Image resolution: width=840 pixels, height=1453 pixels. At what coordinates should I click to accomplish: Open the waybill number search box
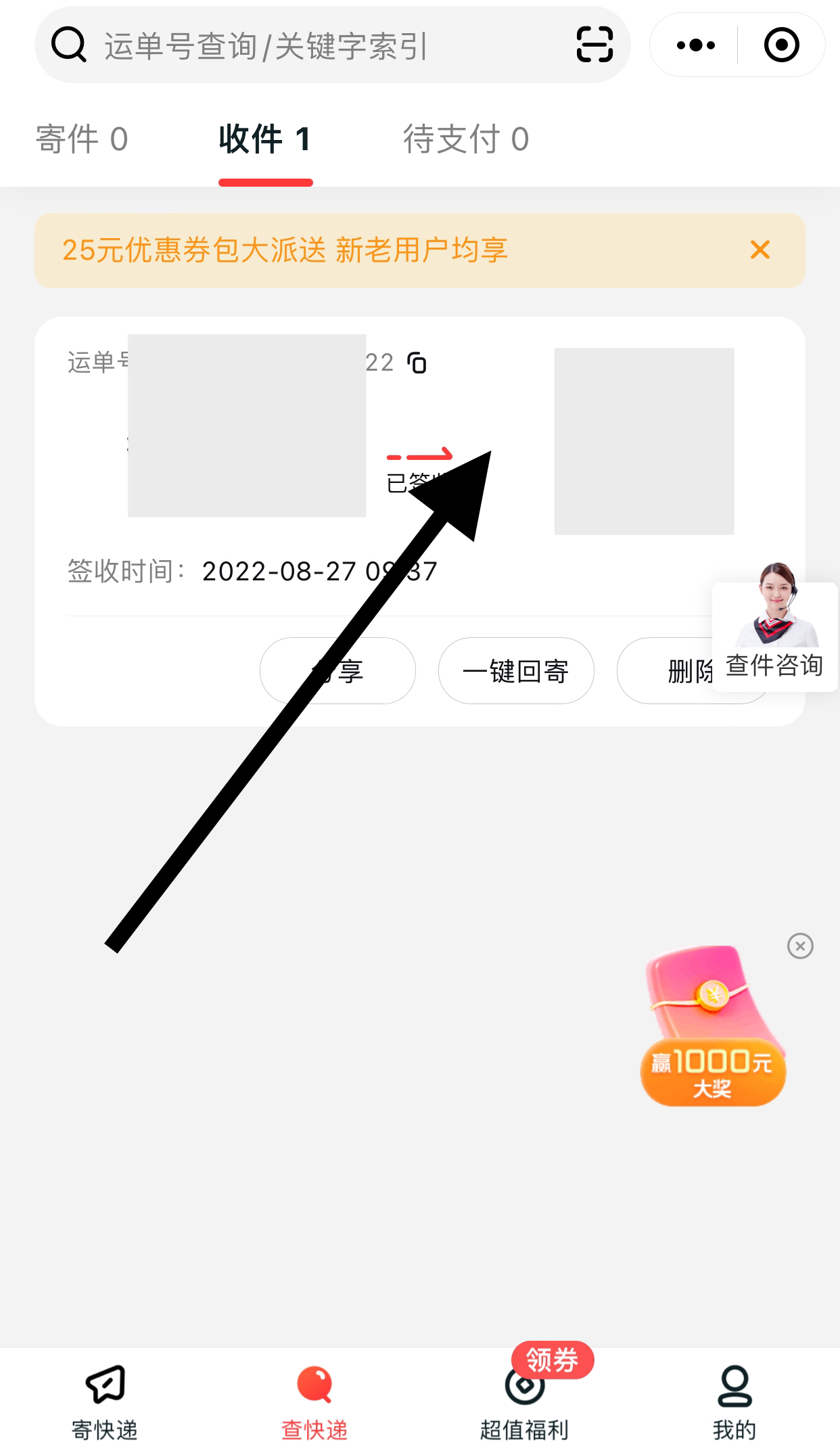[304, 46]
